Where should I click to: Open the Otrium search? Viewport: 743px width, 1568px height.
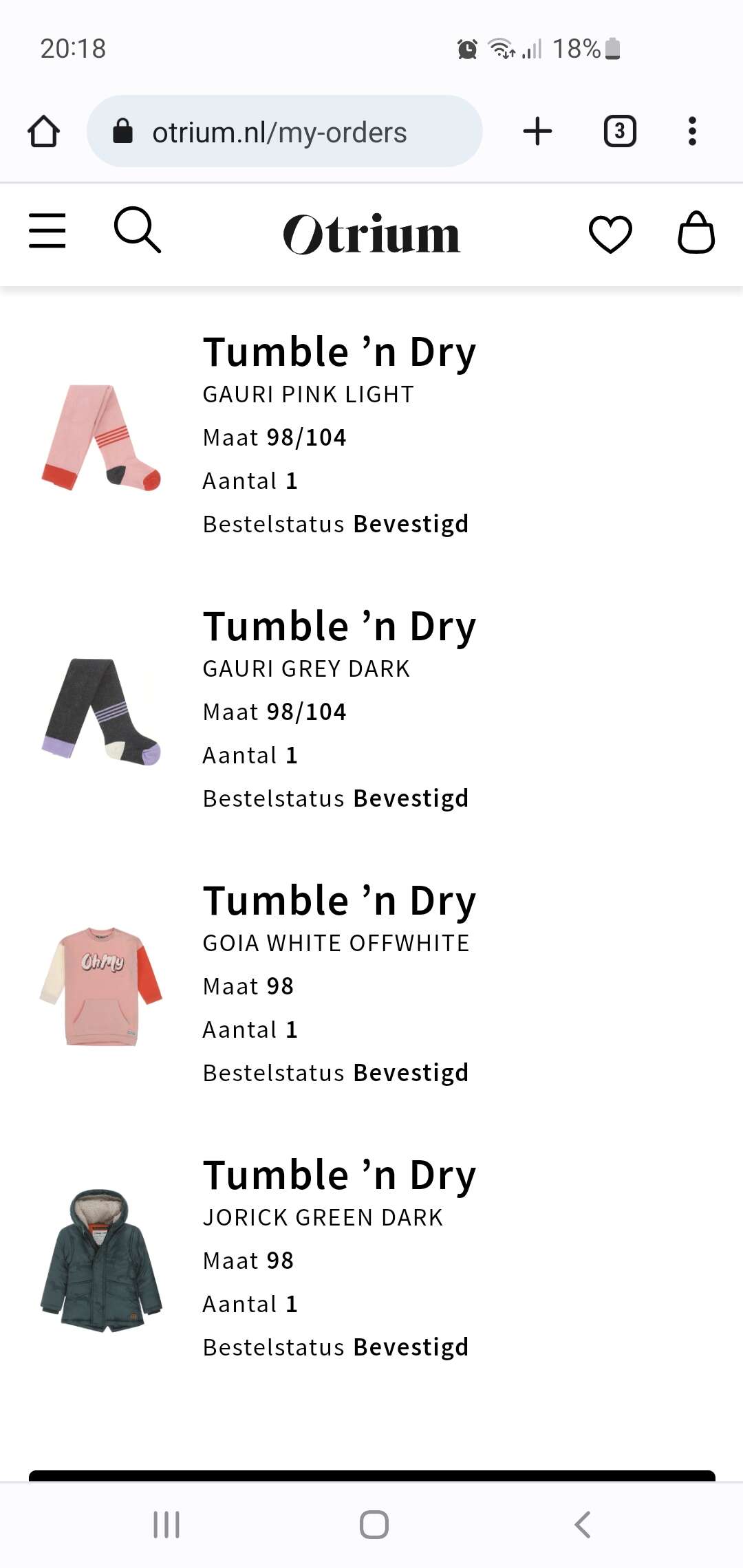(138, 230)
